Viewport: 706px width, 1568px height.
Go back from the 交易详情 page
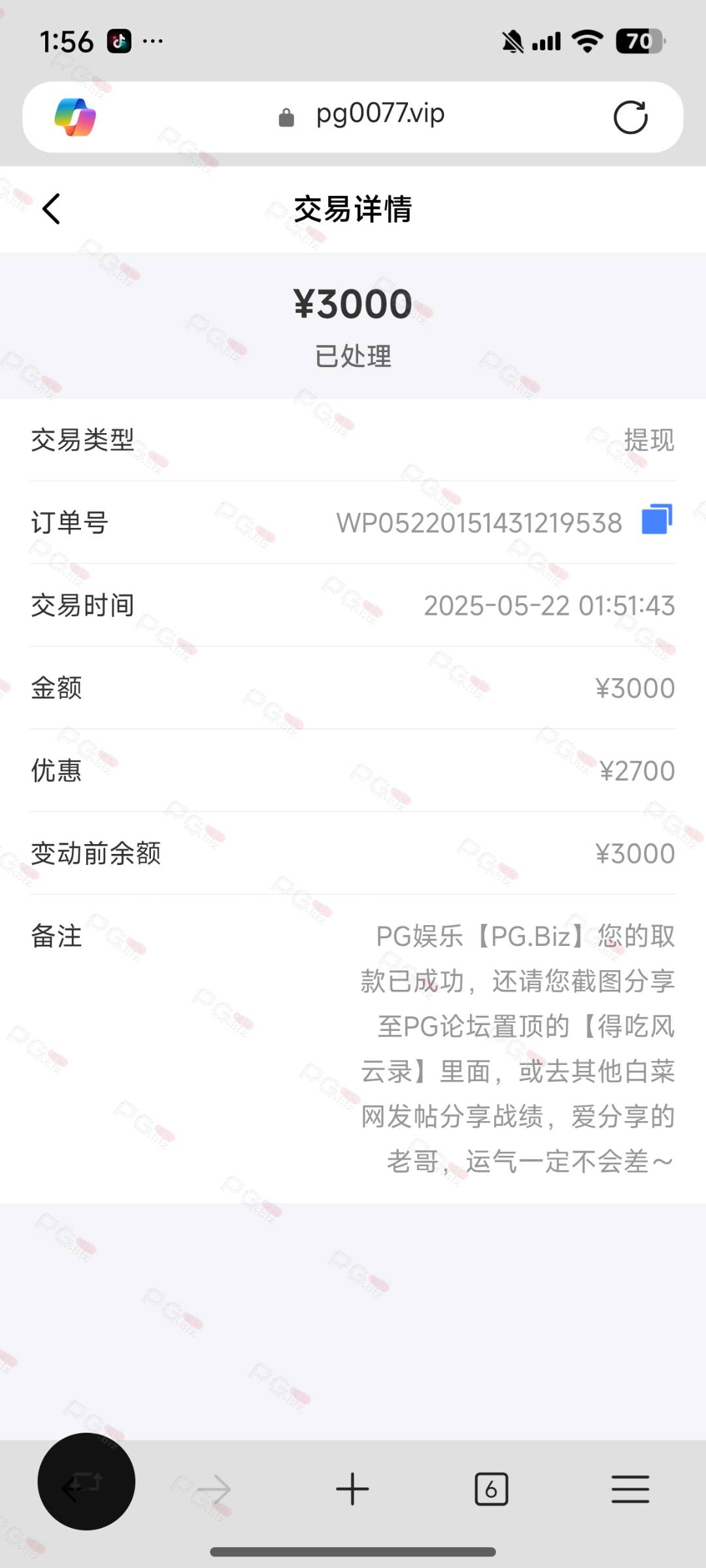pyautogui.click(x=51, y=209)
